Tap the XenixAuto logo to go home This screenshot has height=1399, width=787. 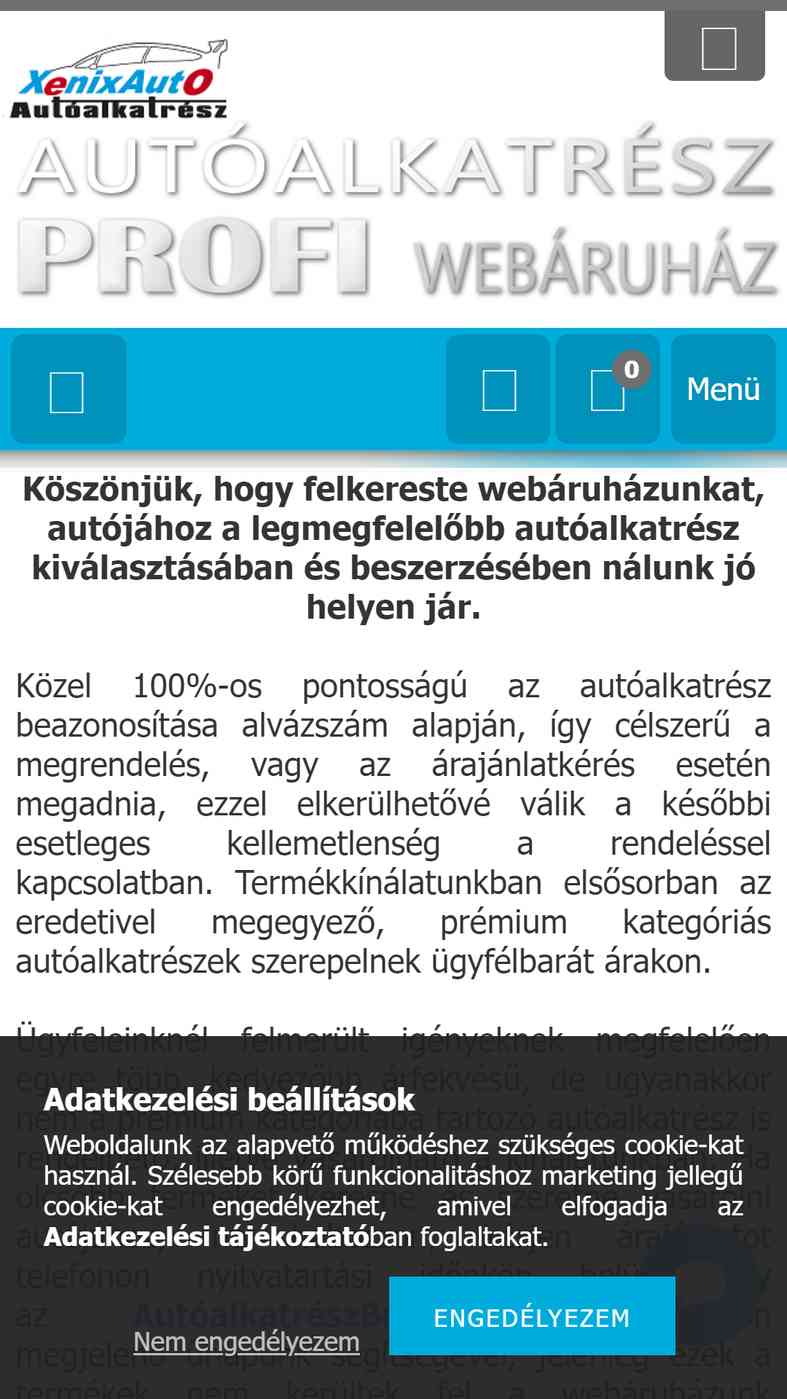click(120, 82)
